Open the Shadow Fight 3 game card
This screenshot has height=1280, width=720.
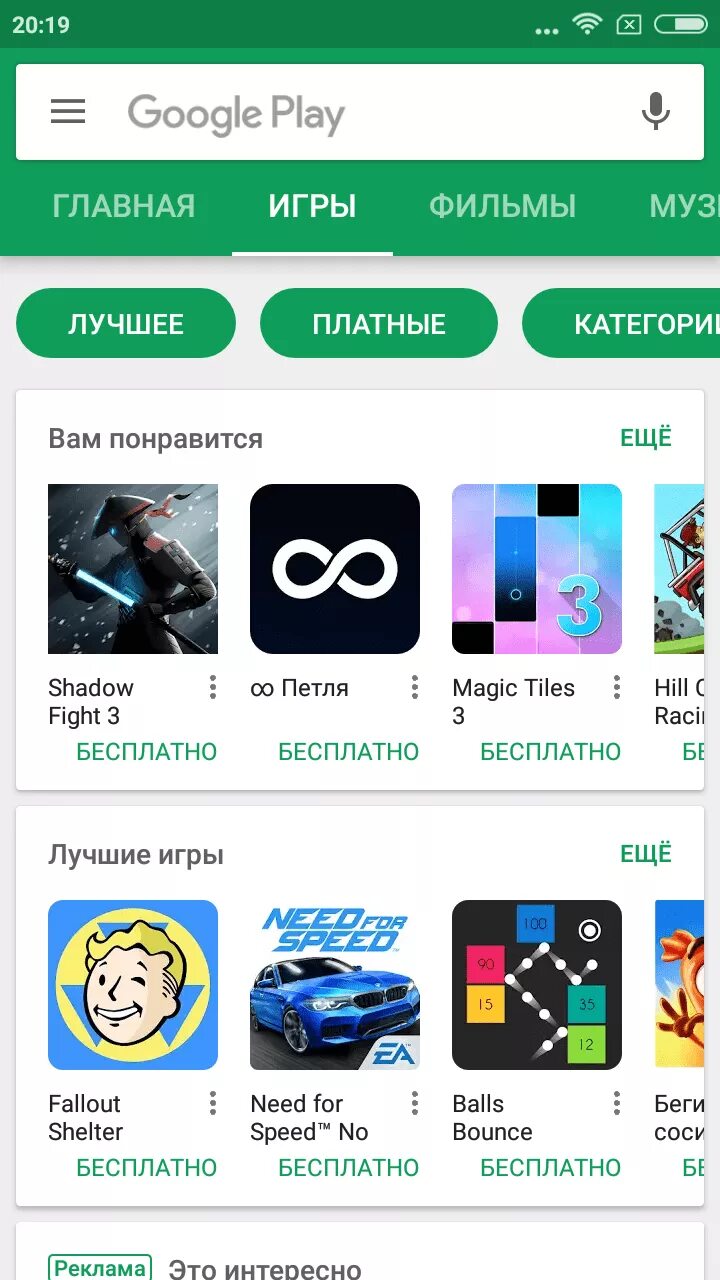tap(133, 569)
